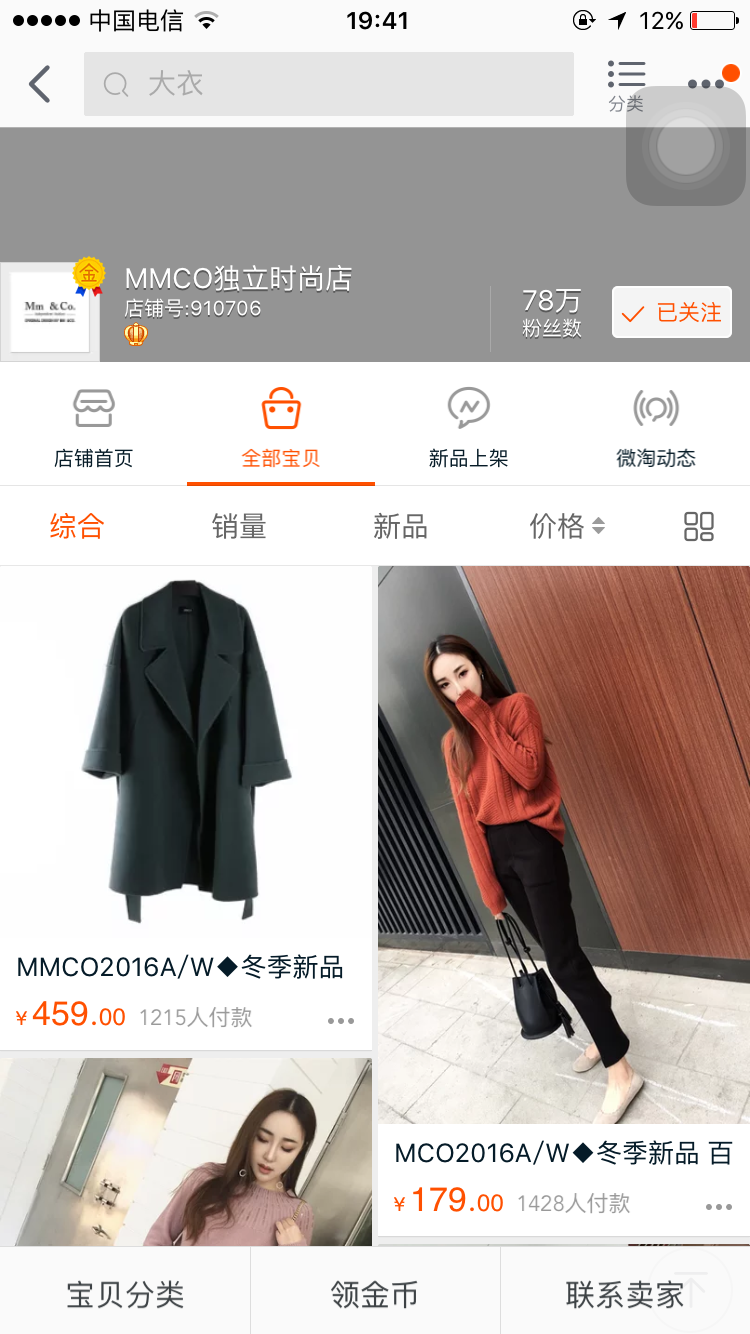Go back with the arrow icon

[x=40, y=84]
